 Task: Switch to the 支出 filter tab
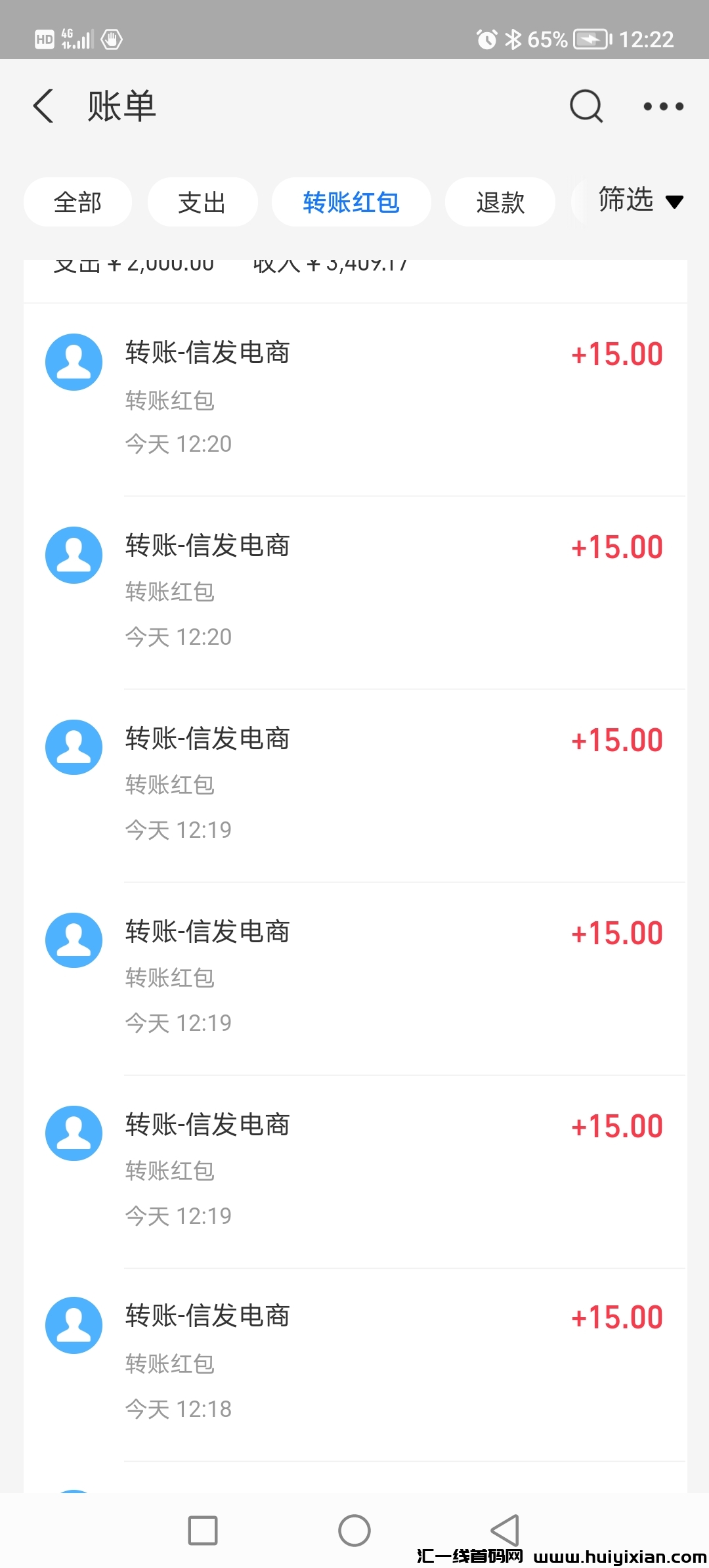[x=202, y=202]
